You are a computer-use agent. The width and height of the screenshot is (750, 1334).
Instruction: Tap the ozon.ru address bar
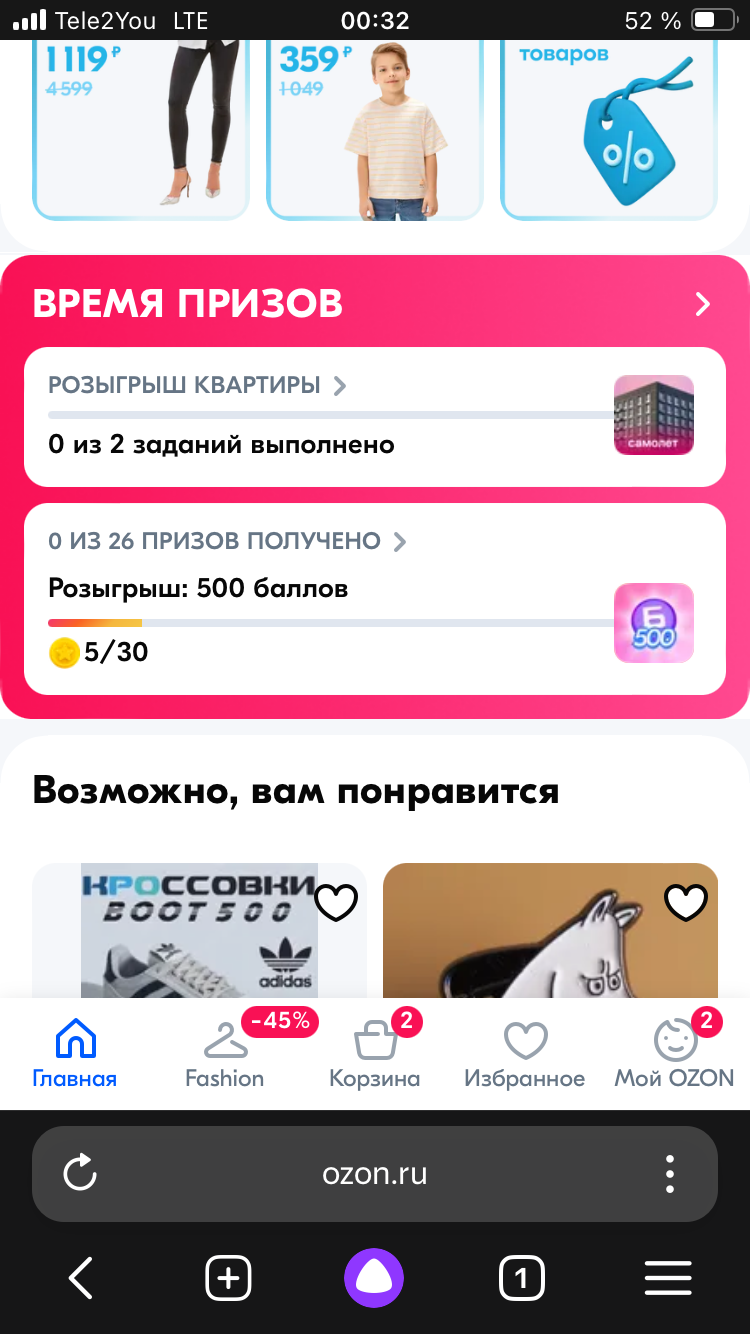pyautogui.click(x=375, y=1173)
